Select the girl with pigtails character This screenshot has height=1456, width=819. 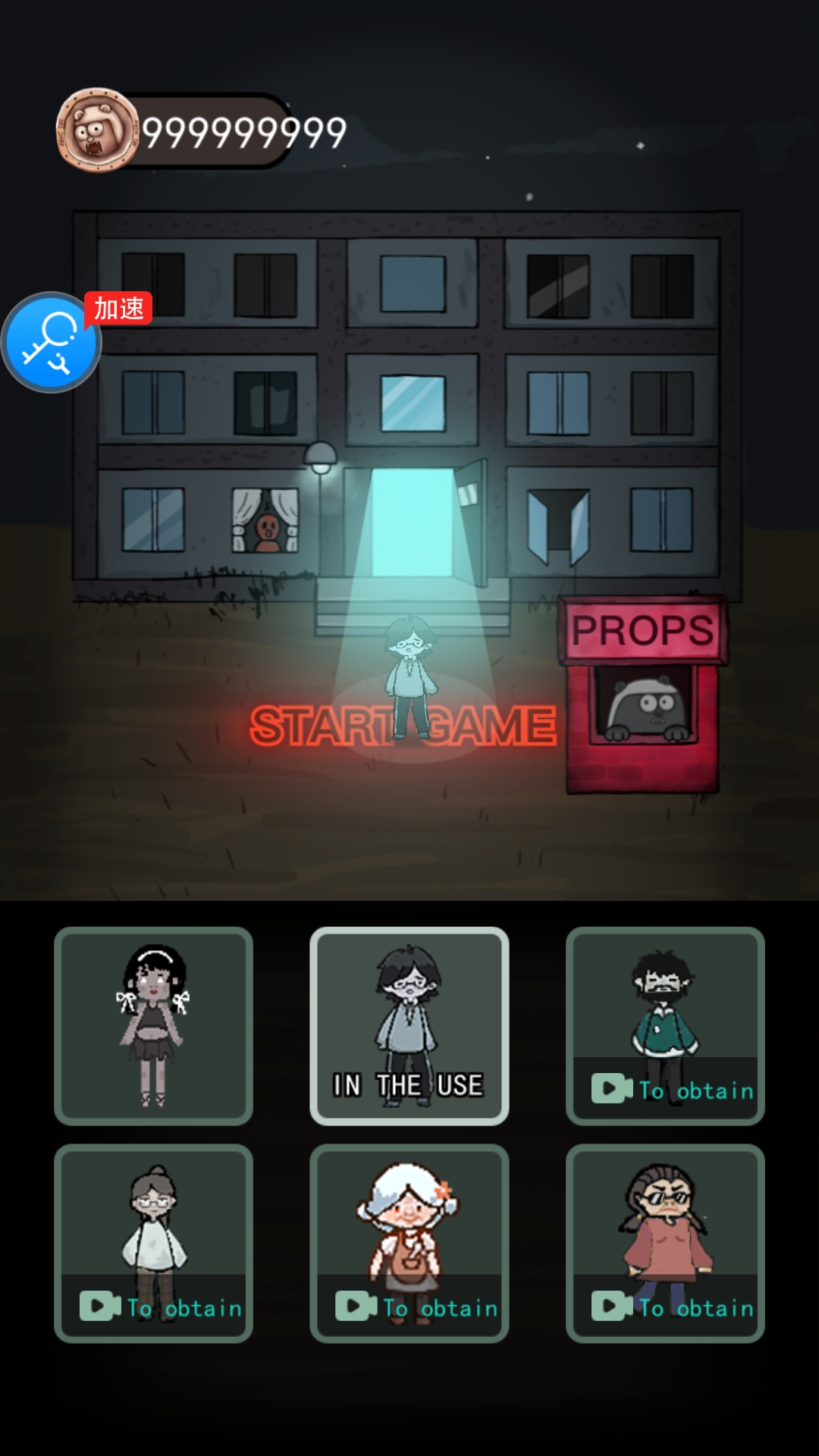153,1025
